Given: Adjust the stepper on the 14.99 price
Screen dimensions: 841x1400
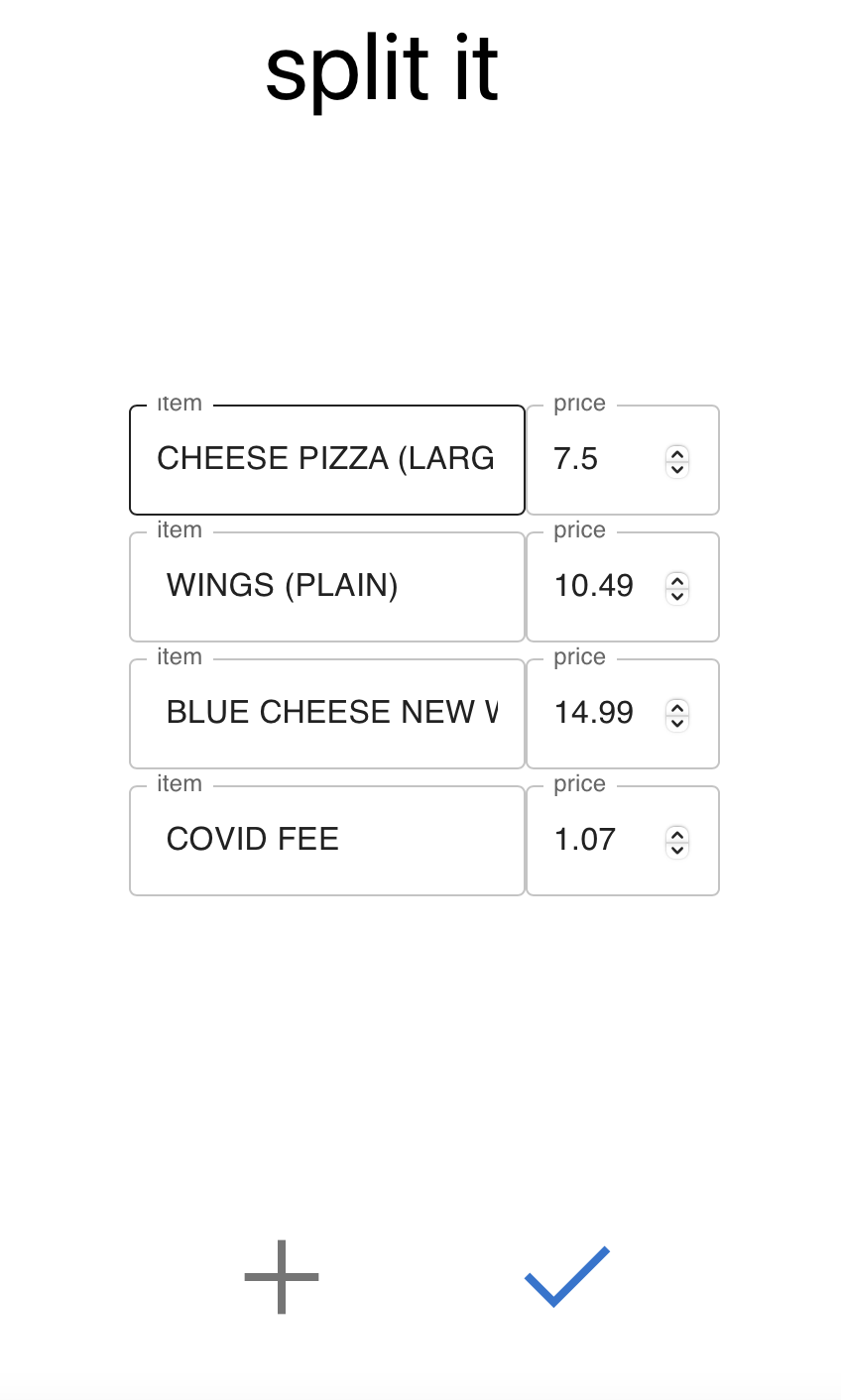Looking at the screenshot, I should pyautogui.click(x=677, y=715).
